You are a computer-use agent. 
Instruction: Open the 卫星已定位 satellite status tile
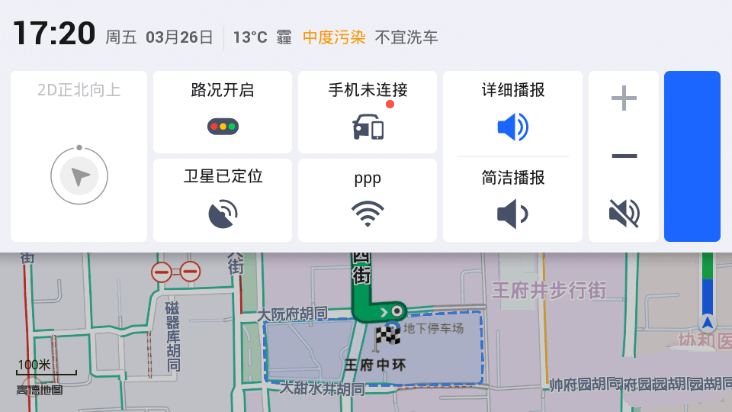[222, 199]
